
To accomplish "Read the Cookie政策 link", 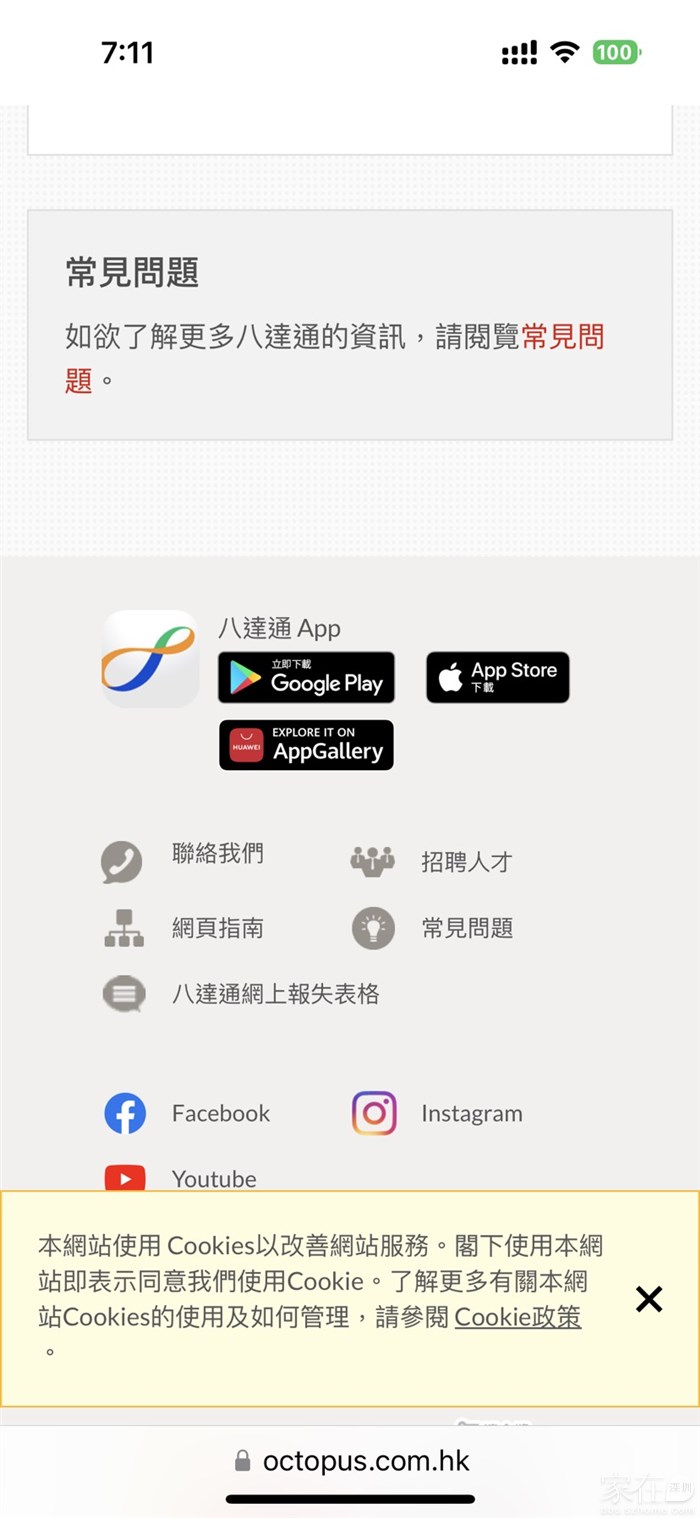I will [518, 1317].
